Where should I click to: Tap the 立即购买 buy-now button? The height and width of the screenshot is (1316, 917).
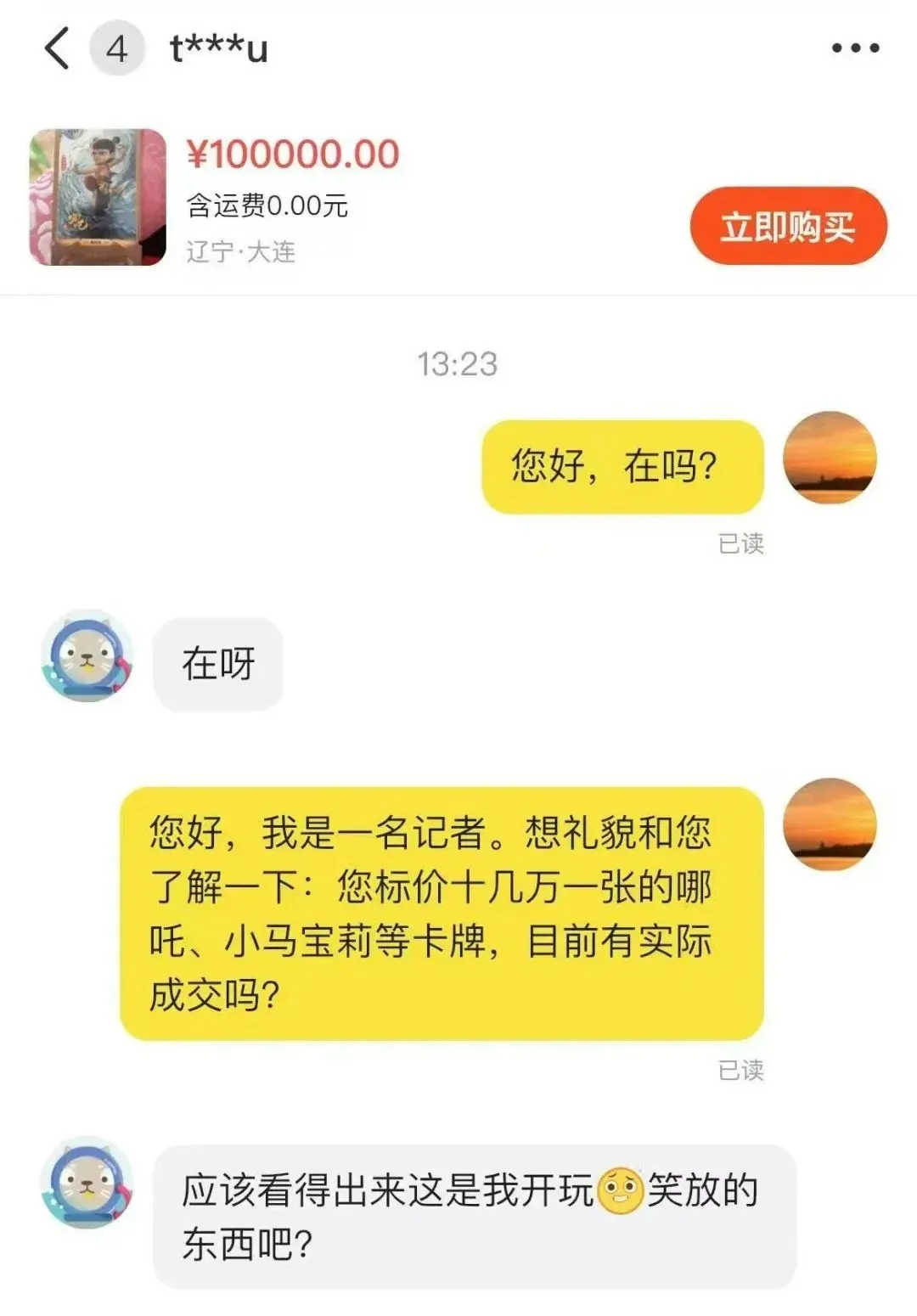788,227
